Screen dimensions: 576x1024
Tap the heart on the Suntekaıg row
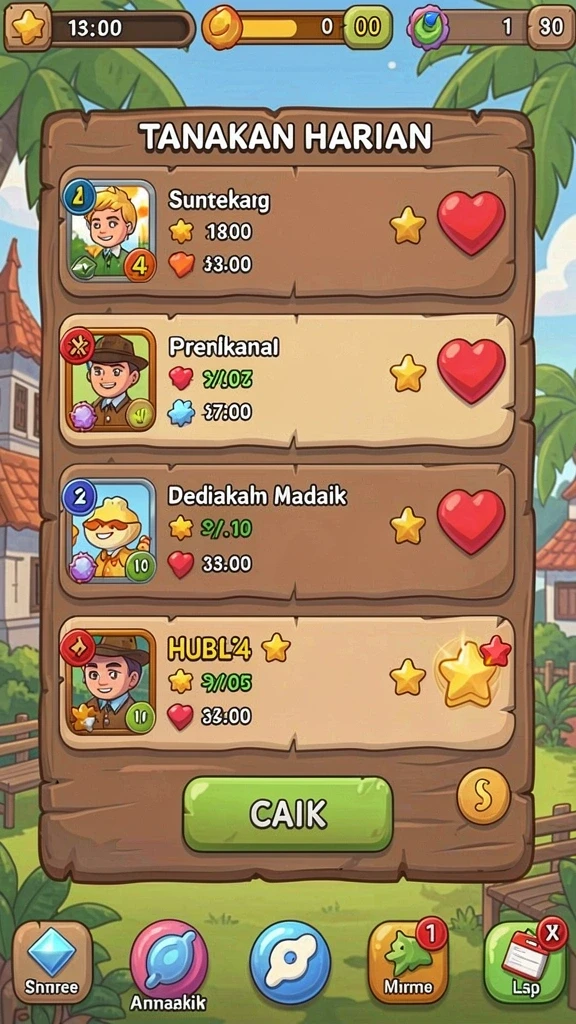[472, 223]
